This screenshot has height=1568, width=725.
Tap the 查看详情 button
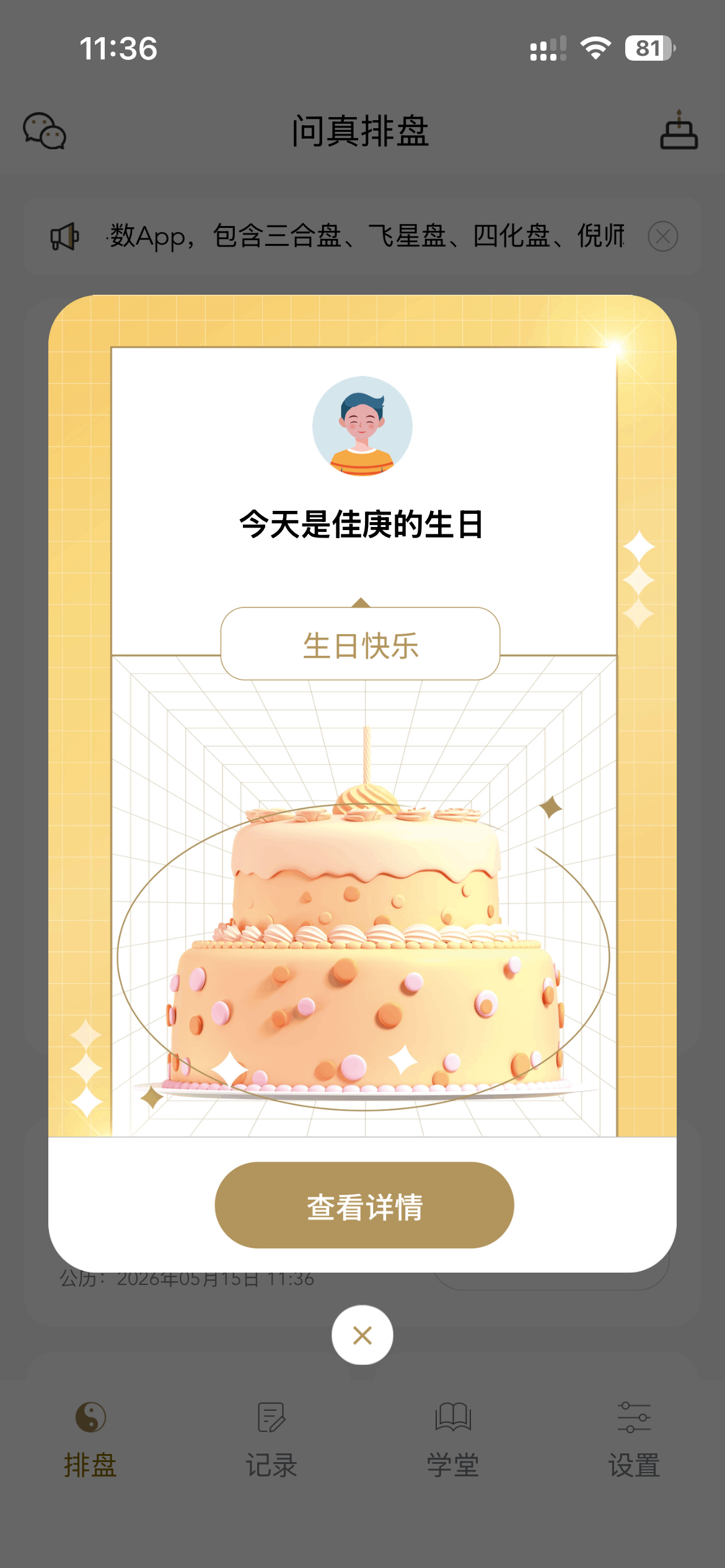click(364, 1205)
